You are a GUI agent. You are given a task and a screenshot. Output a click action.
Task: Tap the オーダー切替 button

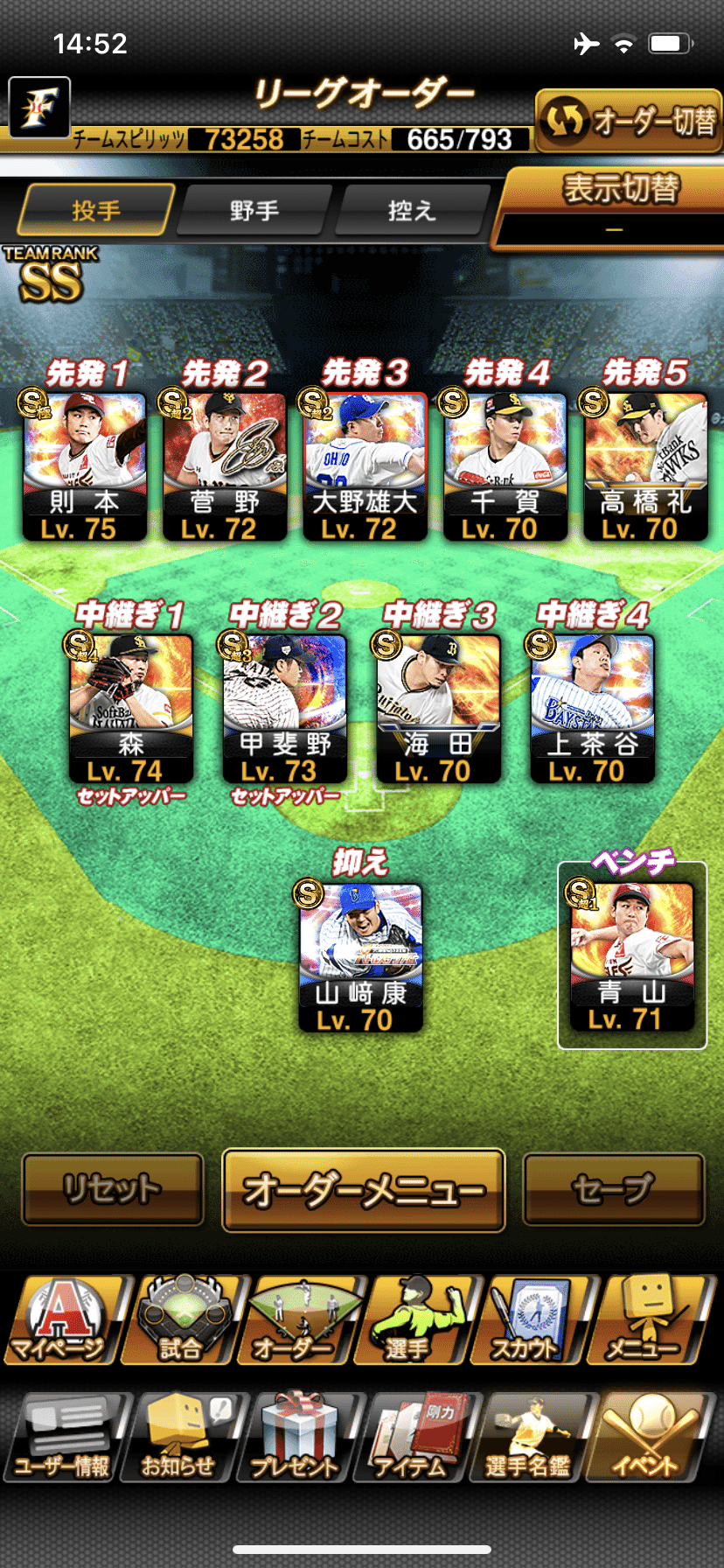pos(628,121)
